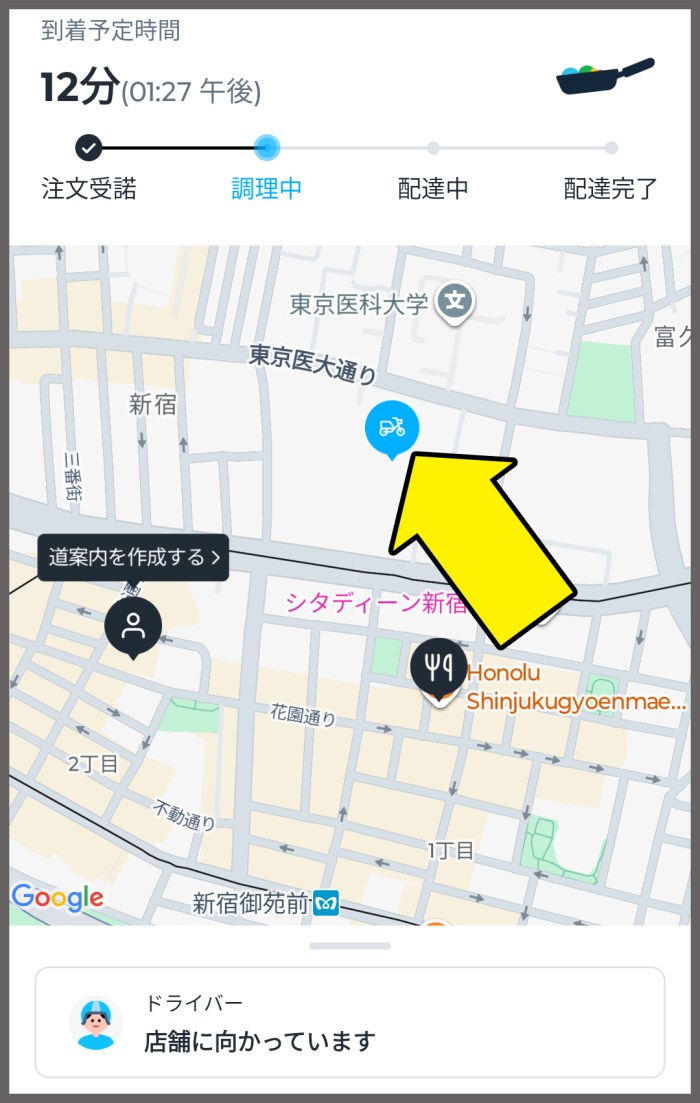
Task: Tap the 道案内を作成する directions button
Action: [133, 558]
